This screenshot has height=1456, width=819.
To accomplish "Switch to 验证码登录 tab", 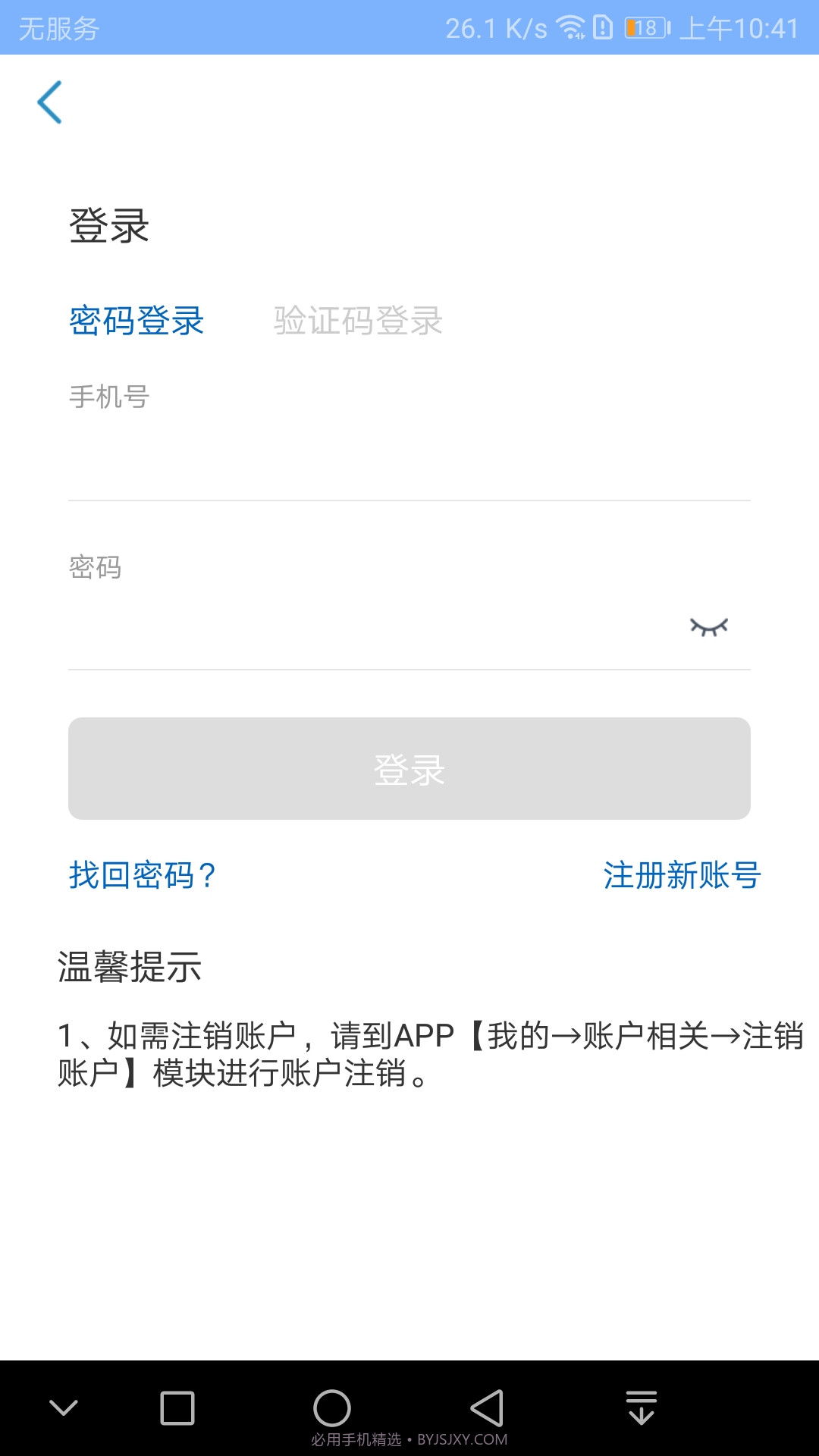I will point(356,322).
